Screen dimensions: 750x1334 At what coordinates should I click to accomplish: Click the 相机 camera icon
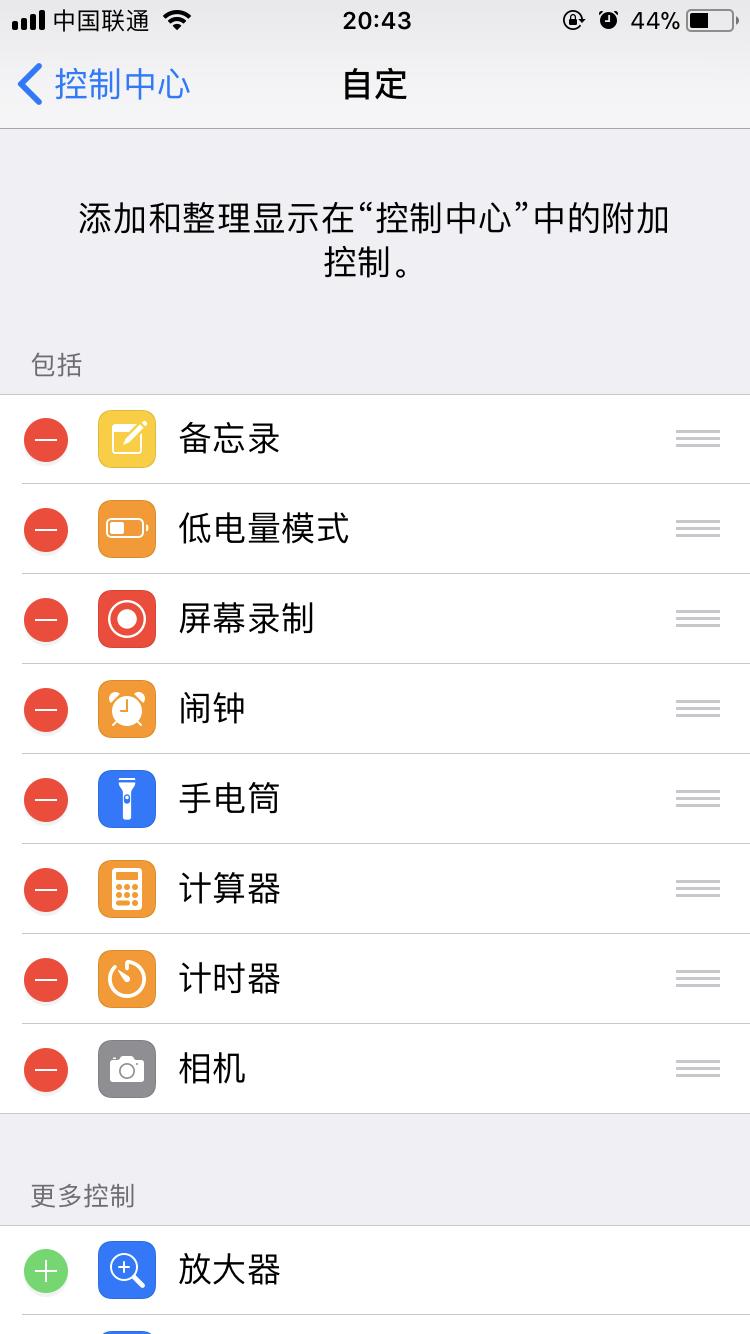click(126, 1069)
